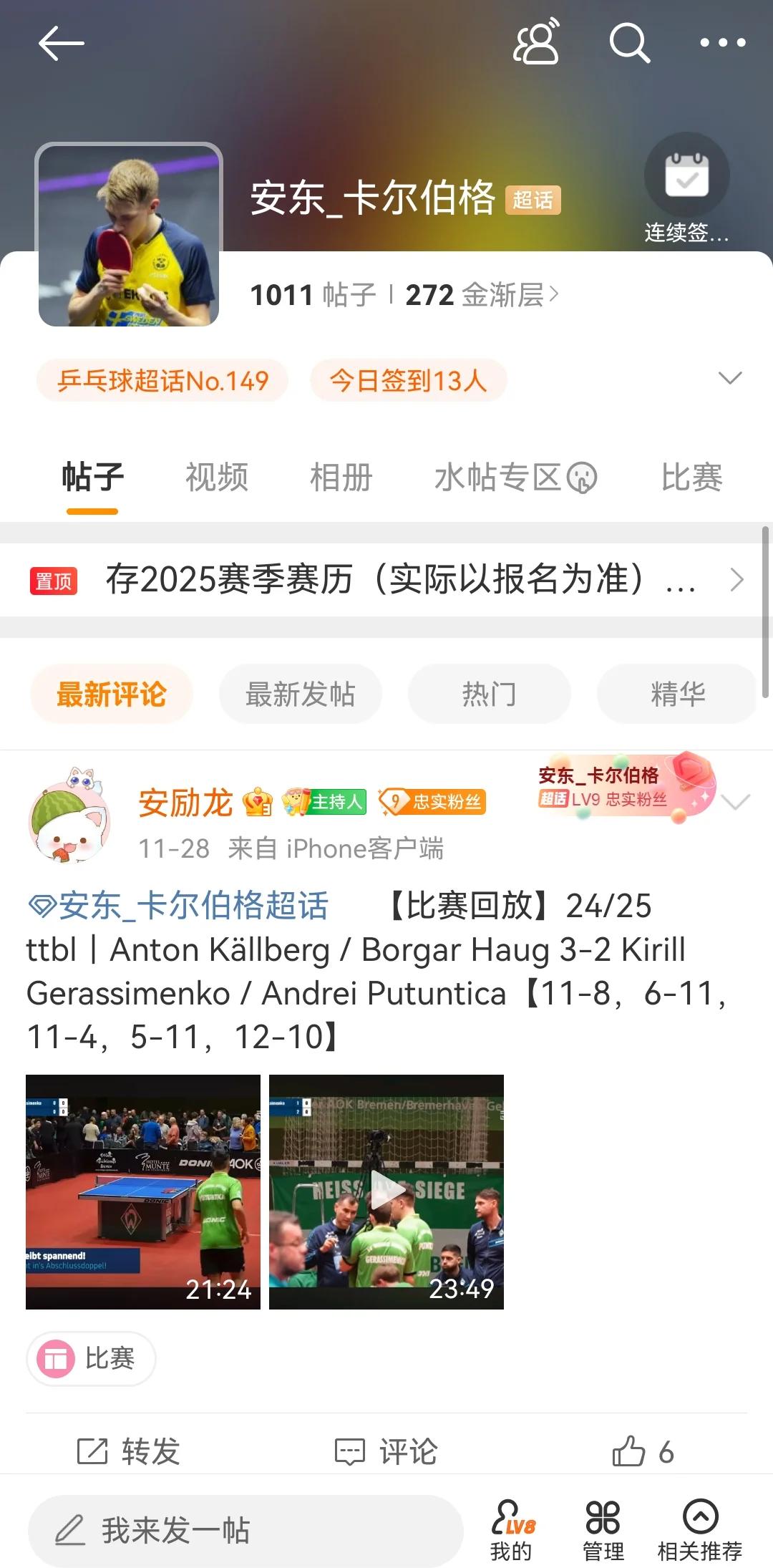
Task: Open search from the top bar
Action: coord(628,44)
